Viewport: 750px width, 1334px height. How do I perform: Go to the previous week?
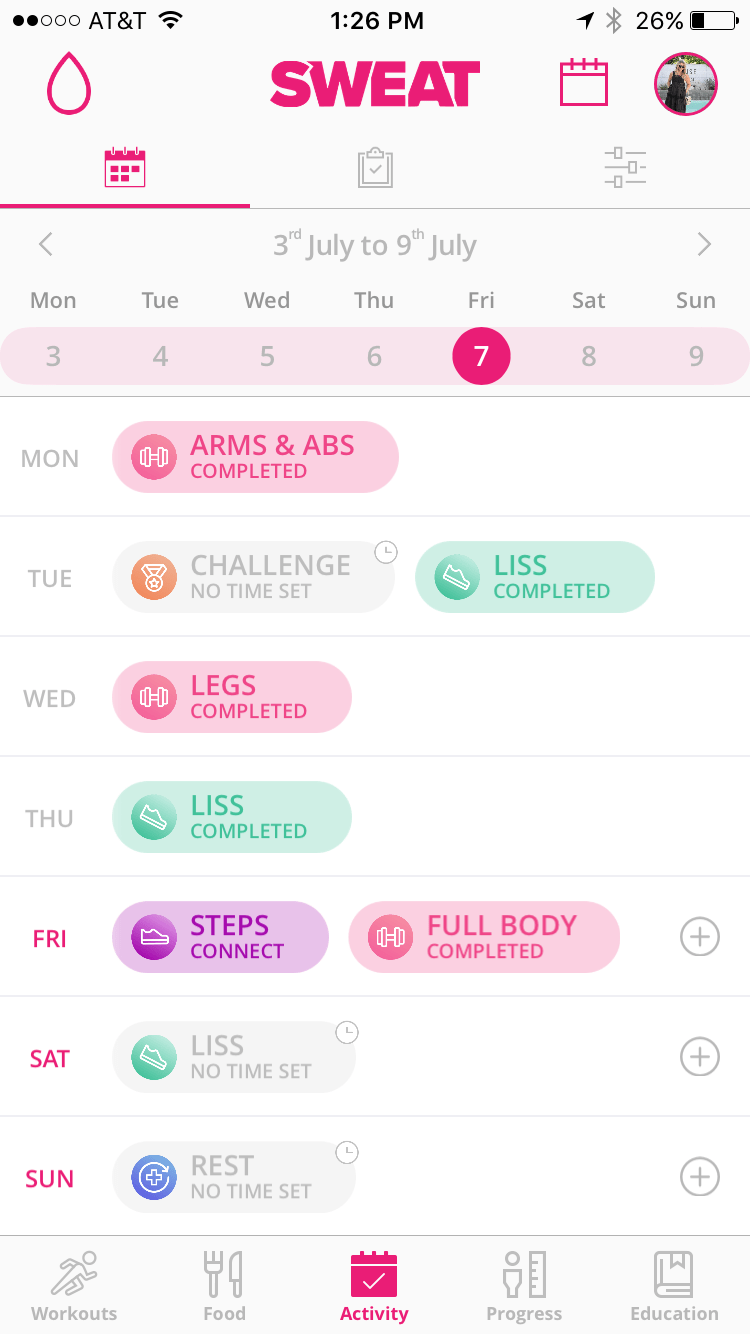point(45,244)
